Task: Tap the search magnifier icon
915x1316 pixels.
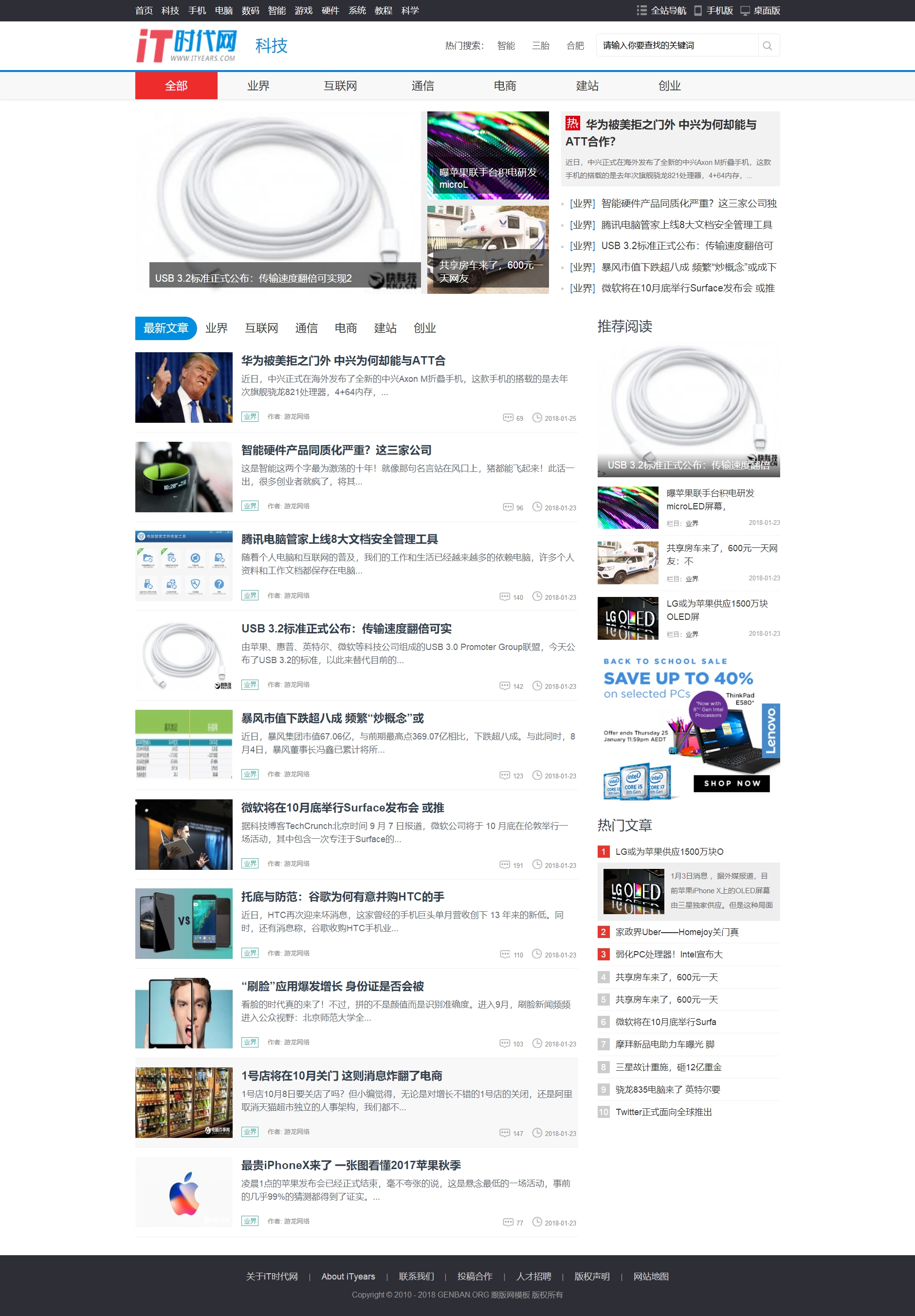Action: point(767,46)
